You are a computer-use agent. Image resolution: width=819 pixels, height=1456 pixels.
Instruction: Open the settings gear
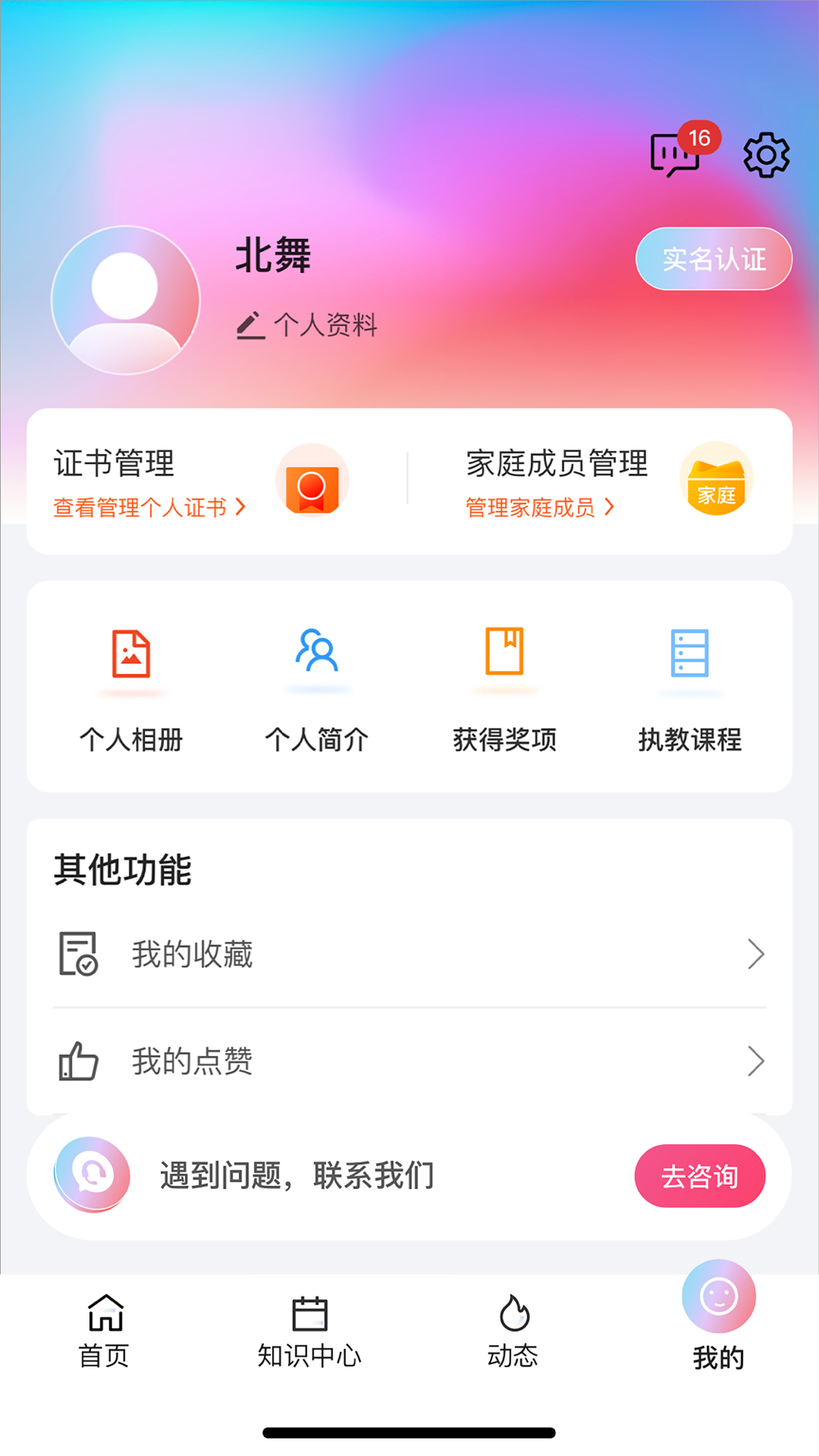tap(766, 153)
